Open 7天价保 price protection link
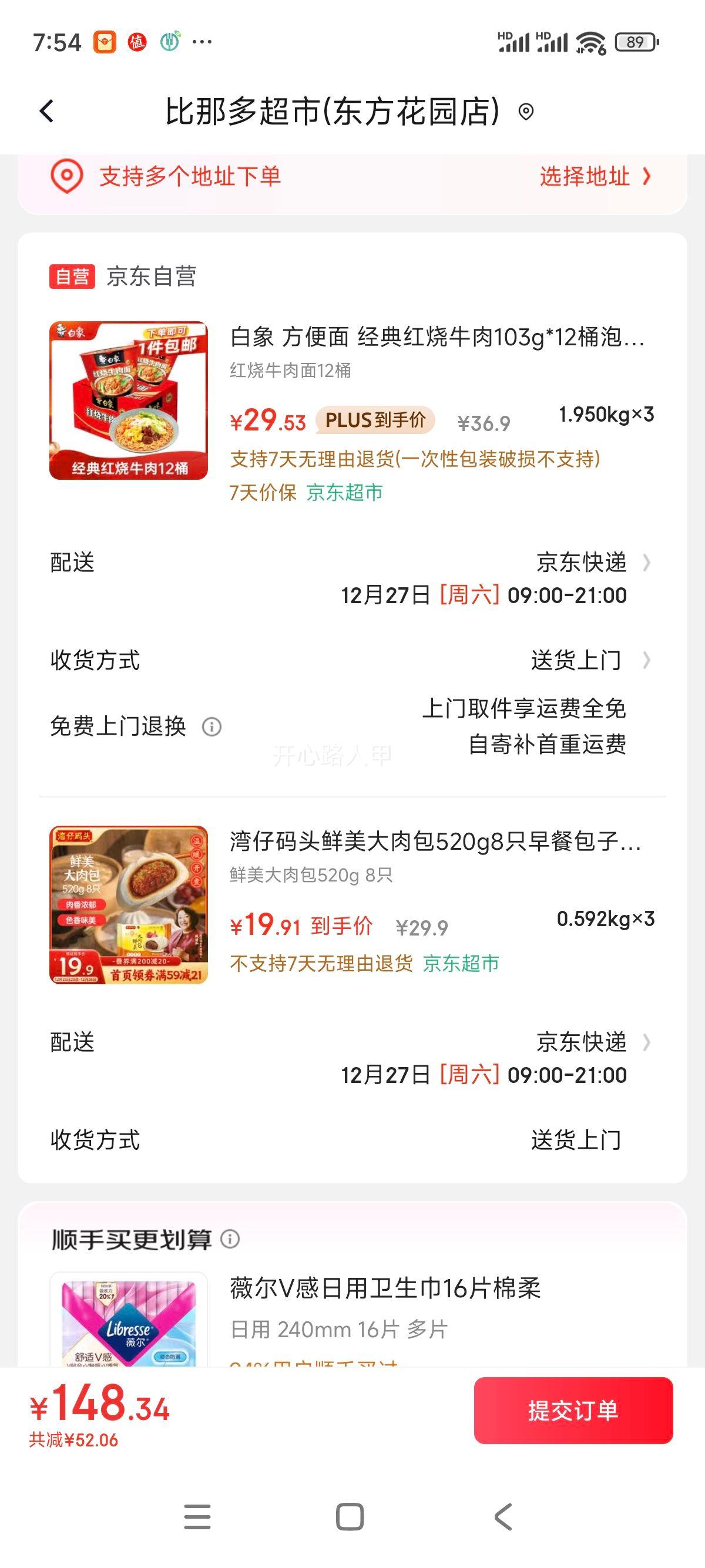 (263, 494)
